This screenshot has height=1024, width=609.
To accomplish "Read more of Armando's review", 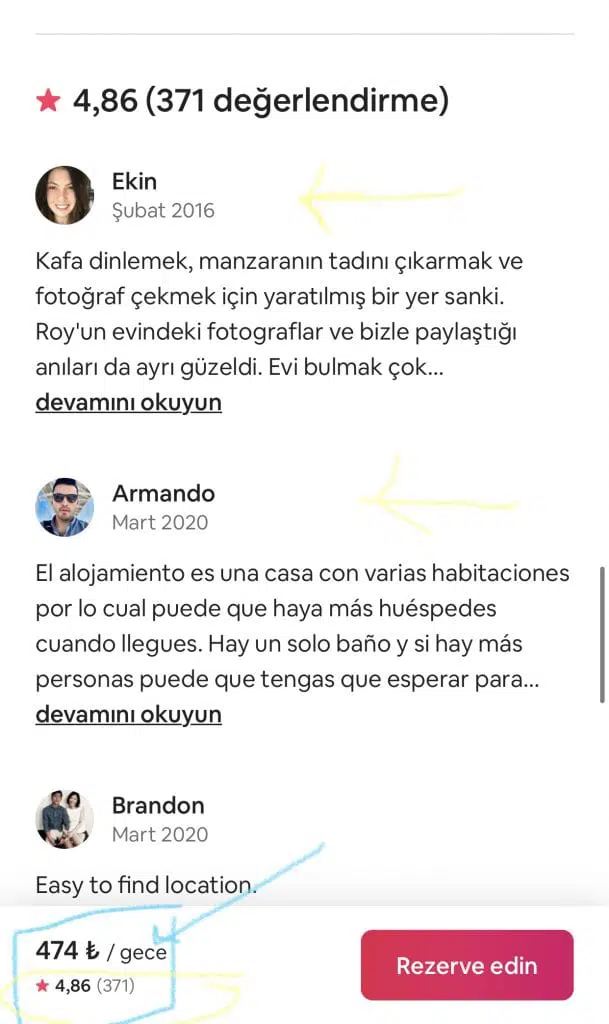I will coord(128,715).
